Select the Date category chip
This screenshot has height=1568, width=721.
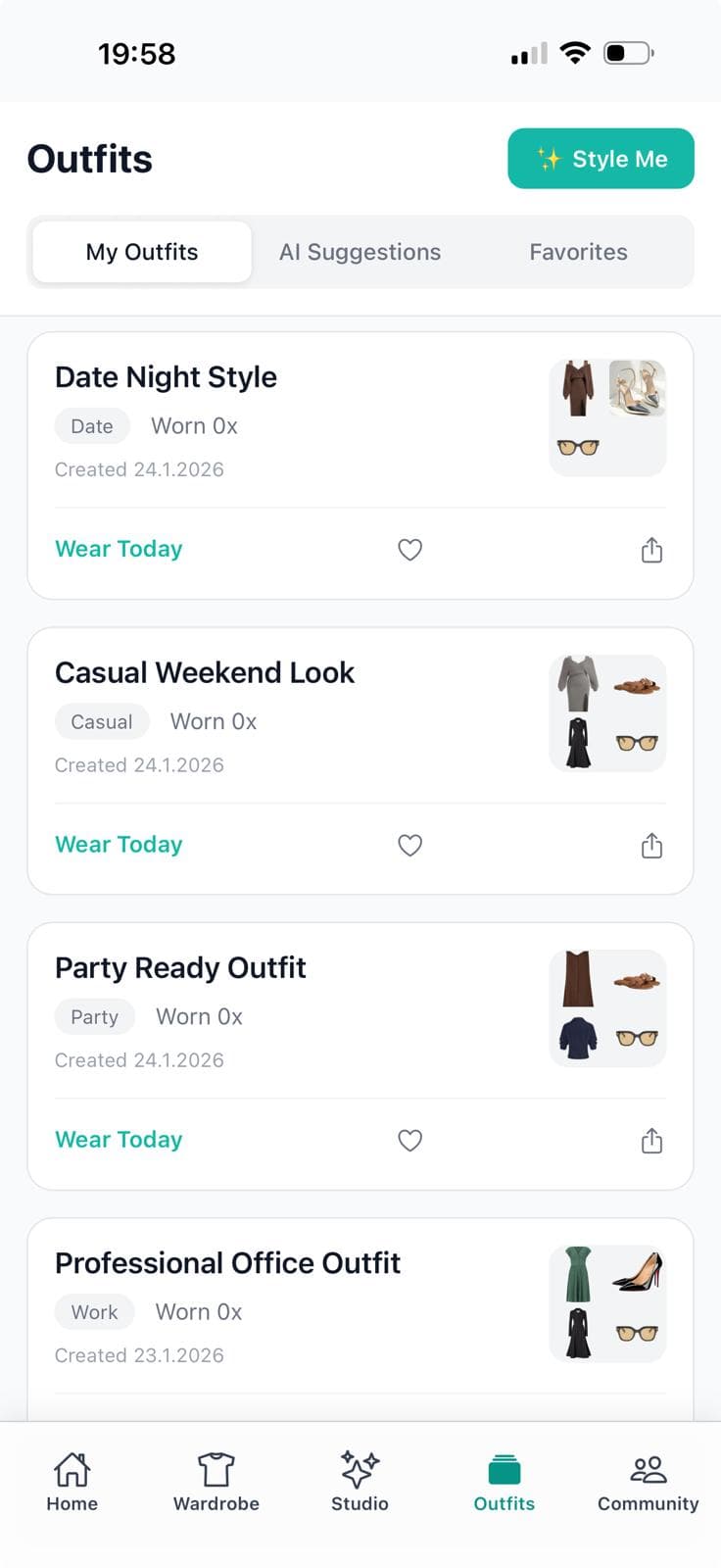[x=91, y=425]
